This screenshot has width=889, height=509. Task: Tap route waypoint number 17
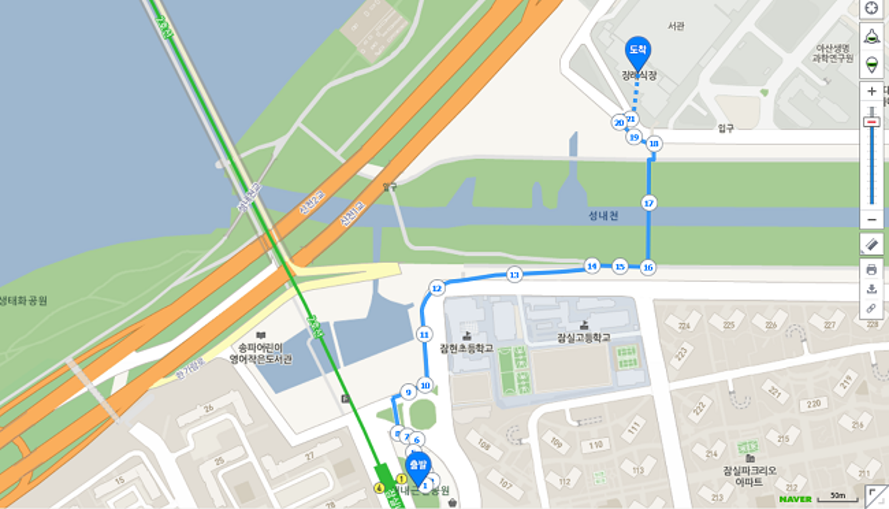(x=649, y=203)
